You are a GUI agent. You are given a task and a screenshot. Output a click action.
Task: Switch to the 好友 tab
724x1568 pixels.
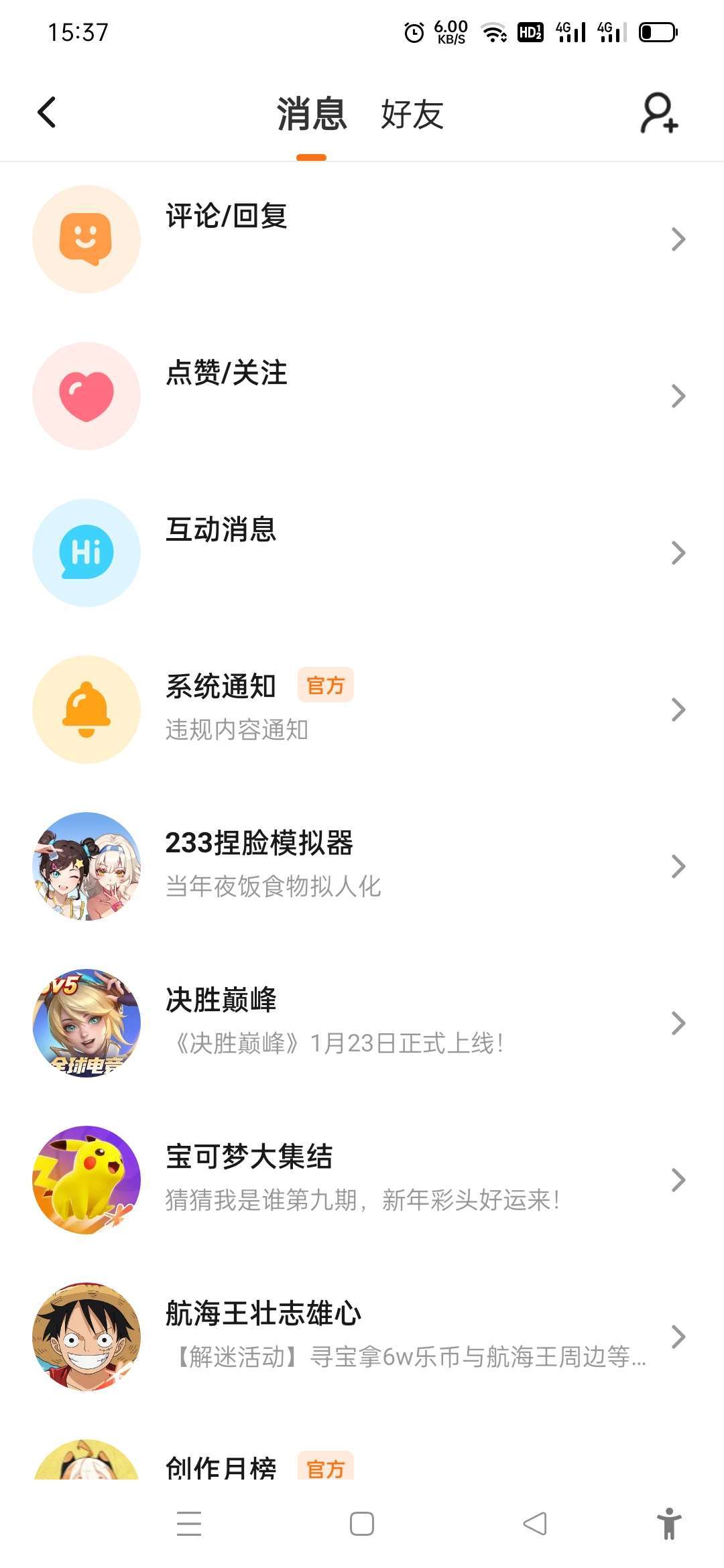(x=412, y=114)
